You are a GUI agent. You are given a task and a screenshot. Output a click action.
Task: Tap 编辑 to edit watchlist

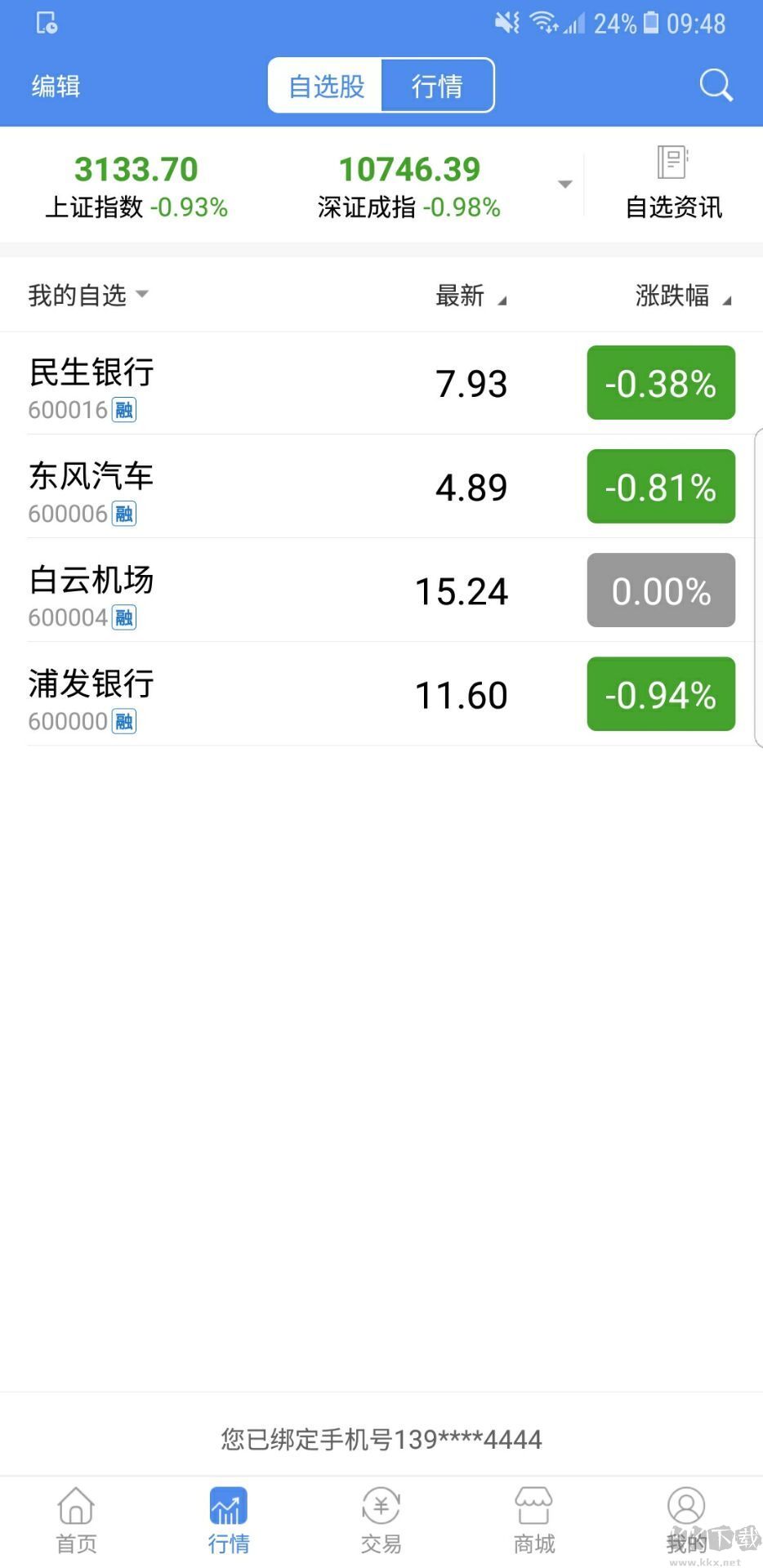[x=54, y=85]
